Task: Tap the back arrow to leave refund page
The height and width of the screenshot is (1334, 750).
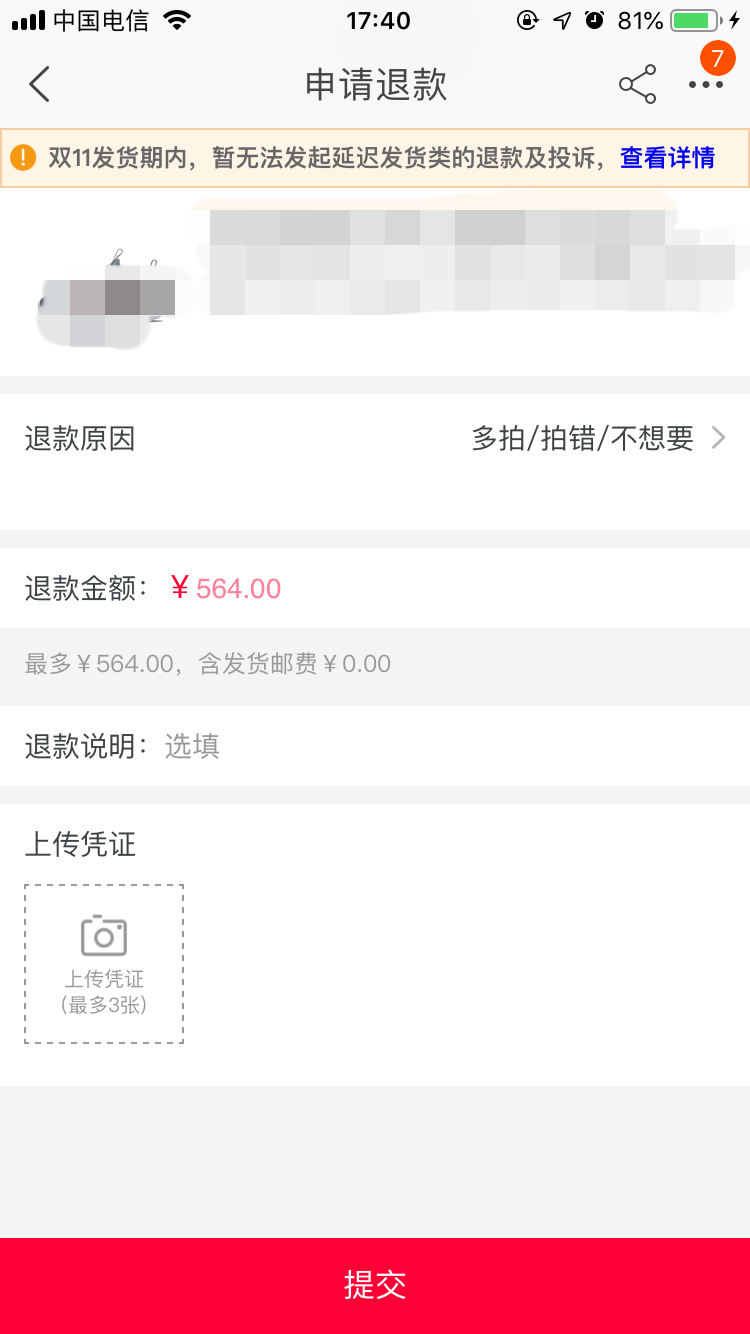Action: point(39,84)
